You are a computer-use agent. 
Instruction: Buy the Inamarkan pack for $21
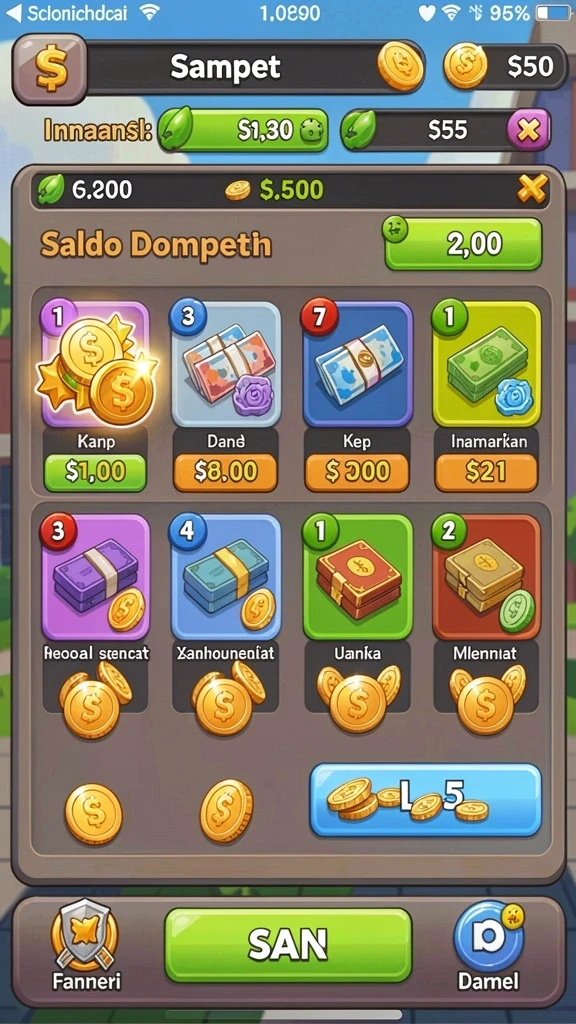pos(487,472)
